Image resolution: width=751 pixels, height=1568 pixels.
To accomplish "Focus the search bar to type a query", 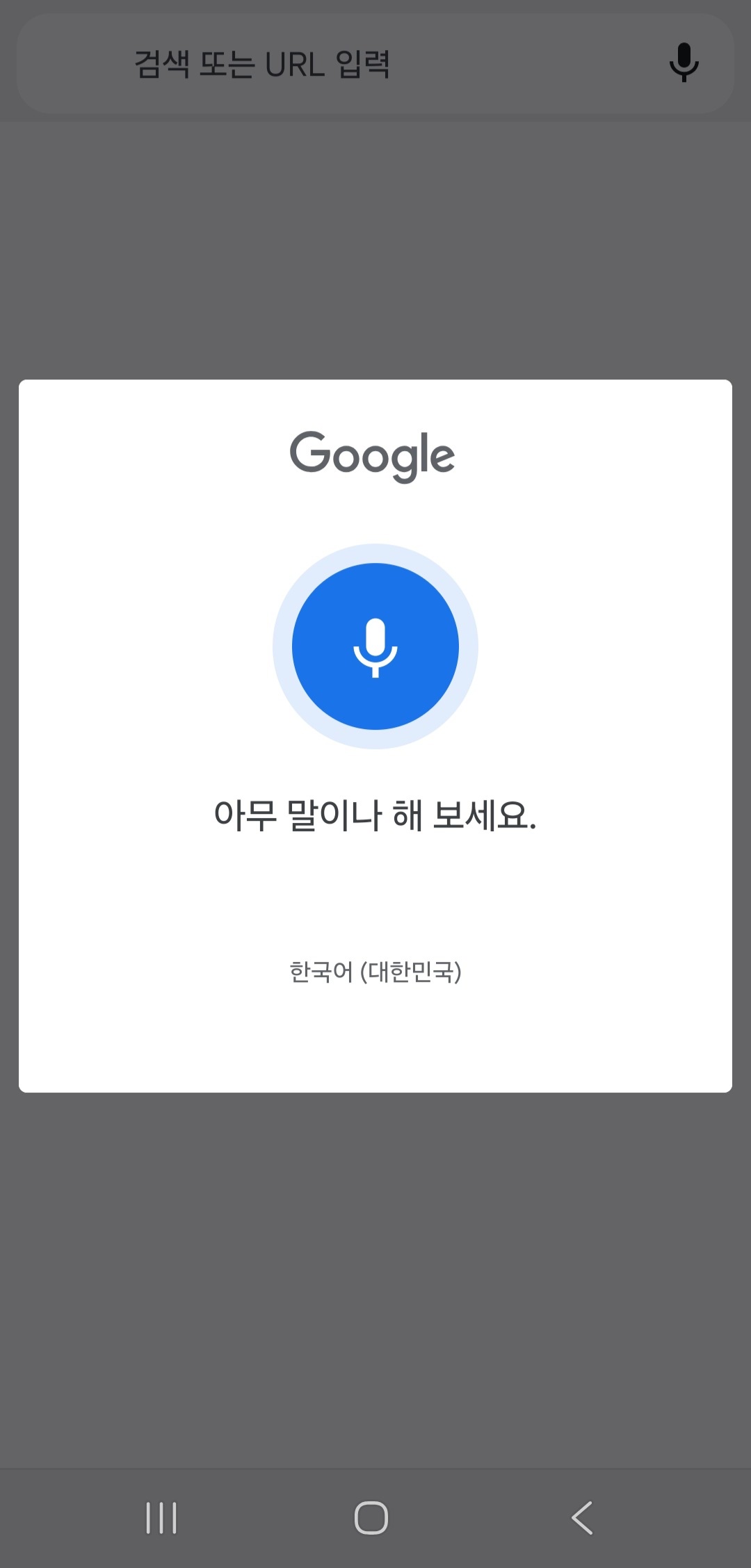I will tap(278, 63).
